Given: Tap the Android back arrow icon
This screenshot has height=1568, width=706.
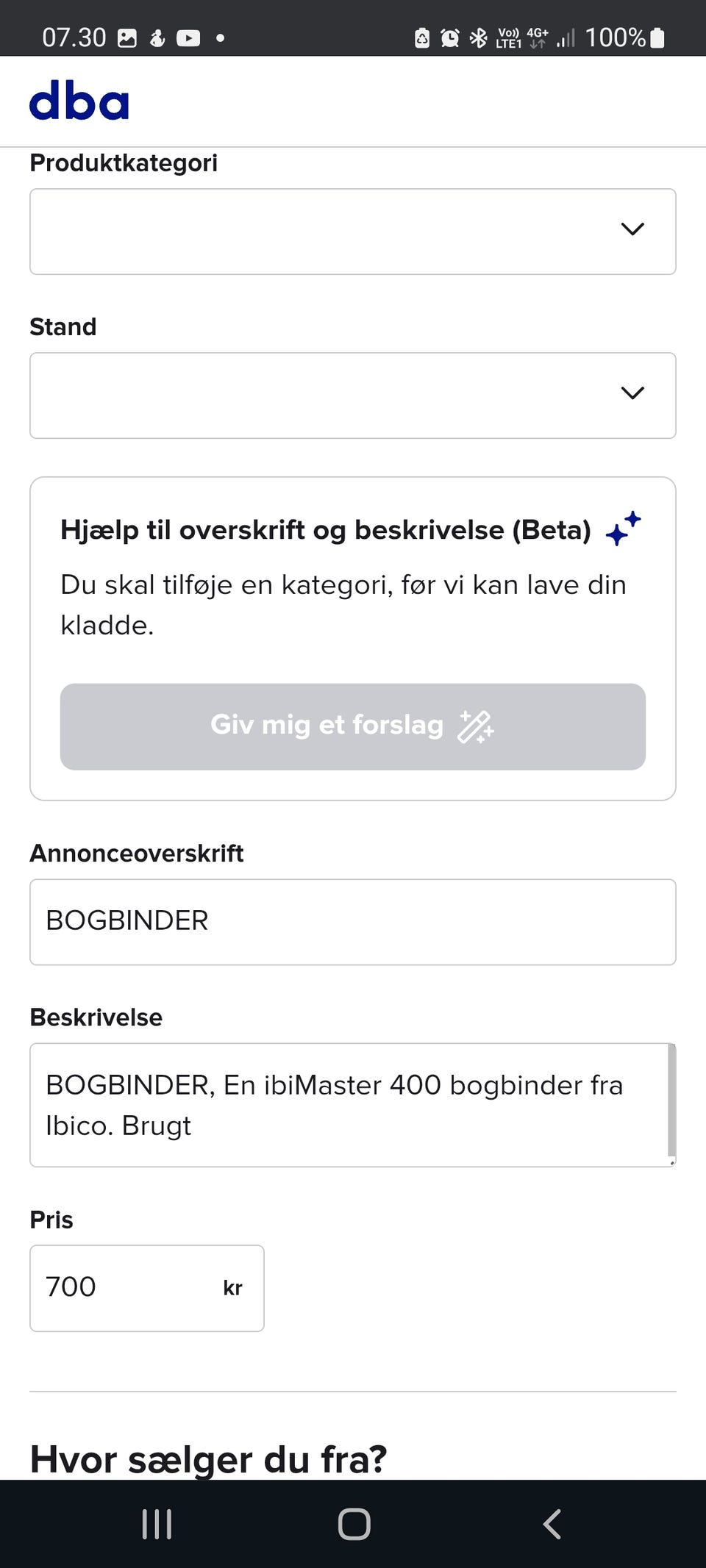Looking at the screenshot, I should (552, 1523).
